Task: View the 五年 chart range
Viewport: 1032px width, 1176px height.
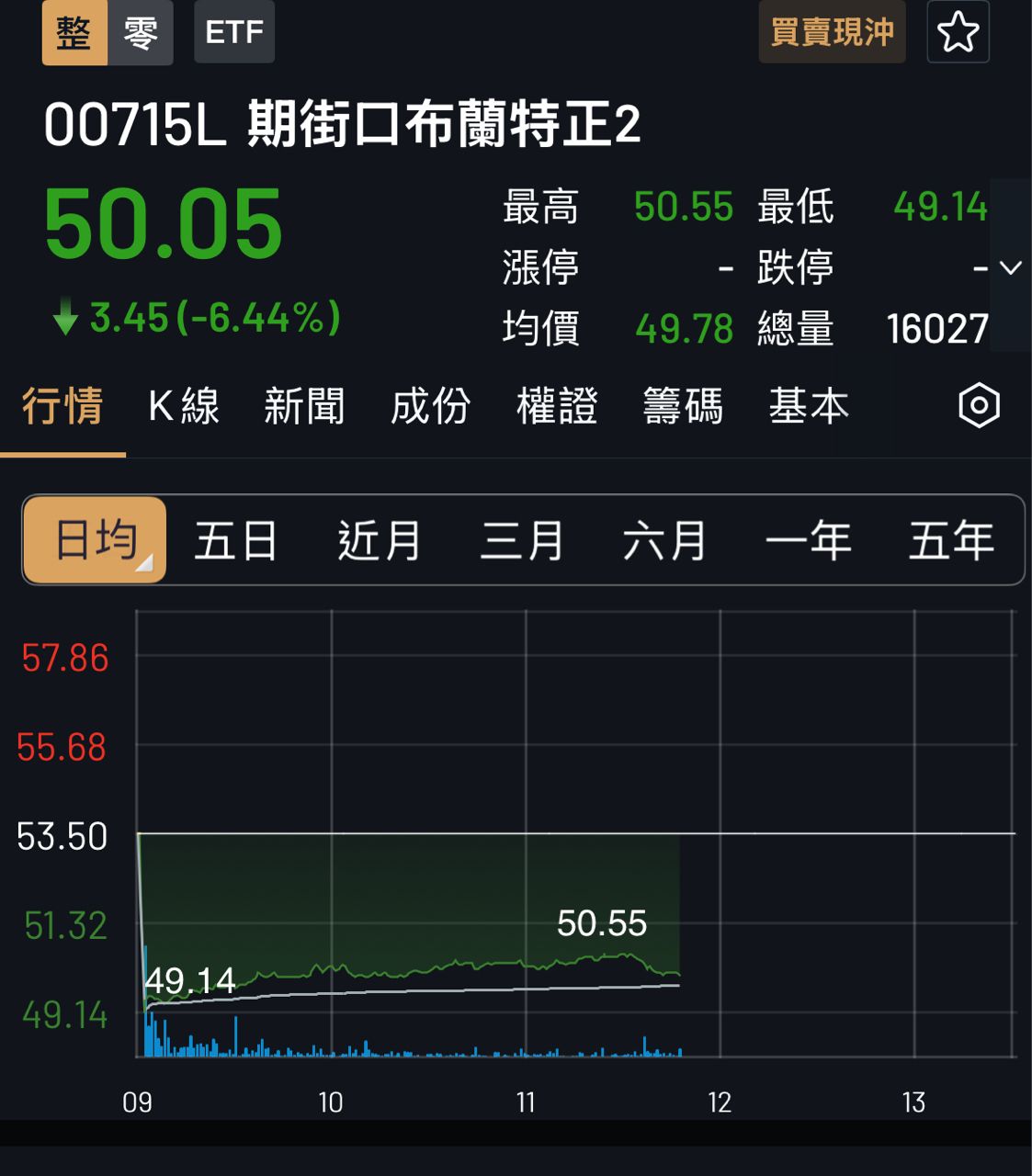Action: click(951, 540)
